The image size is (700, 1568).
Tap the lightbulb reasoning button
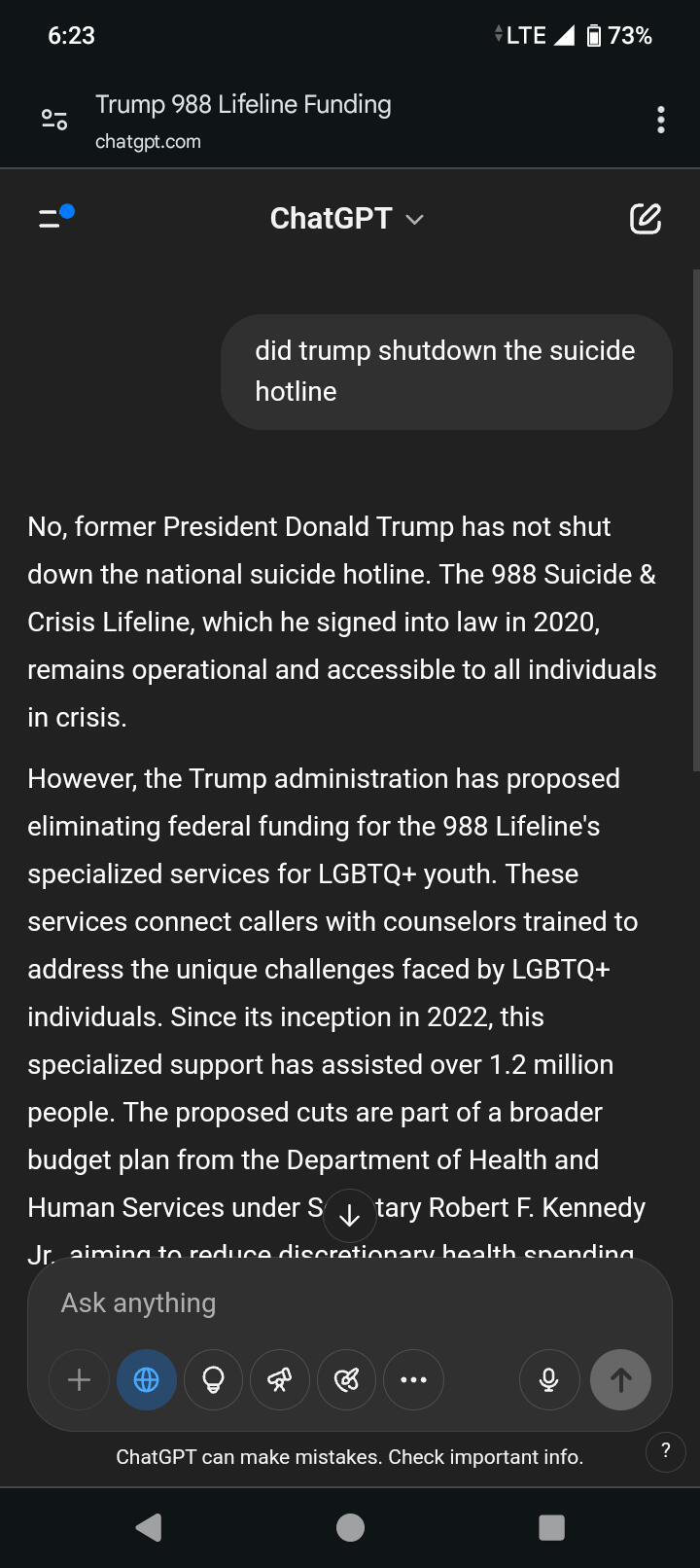click(214, 1379)
